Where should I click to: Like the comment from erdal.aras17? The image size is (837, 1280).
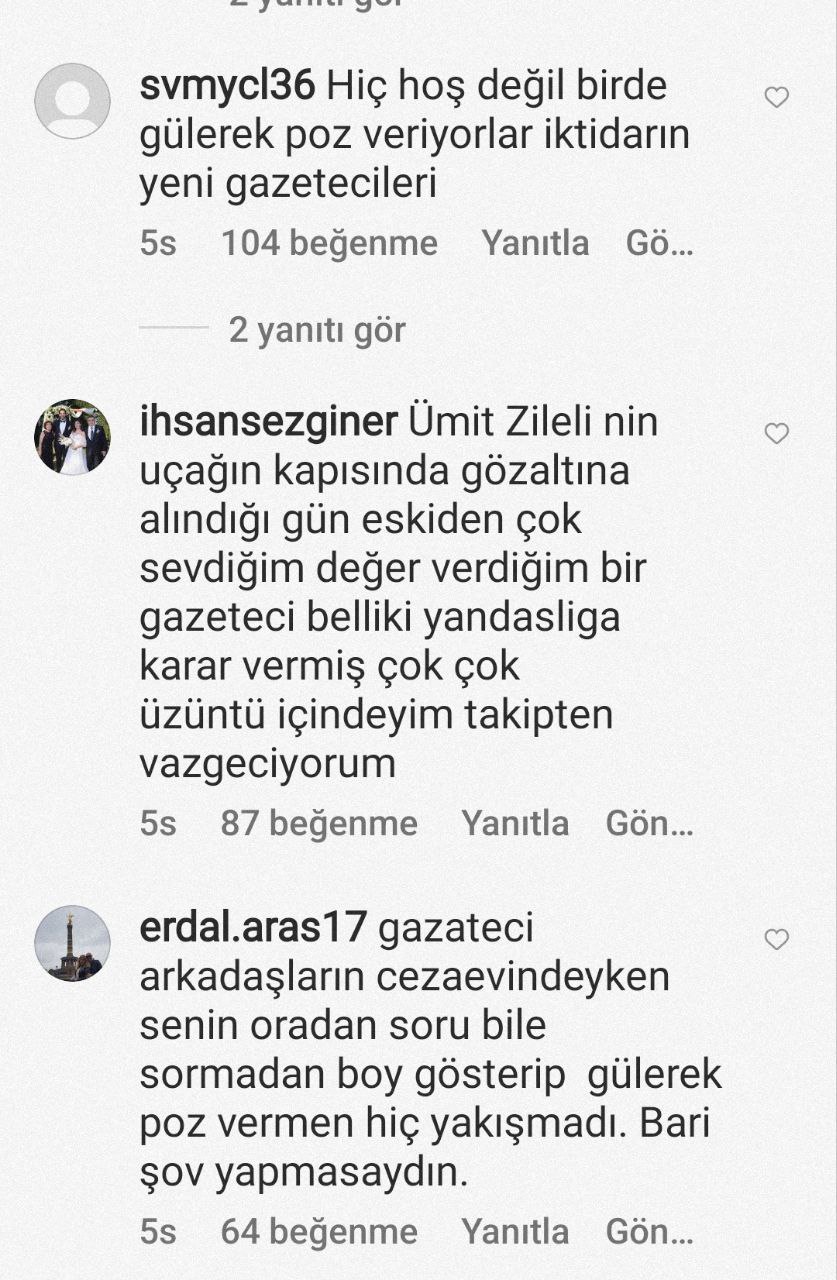pos(776,940)
